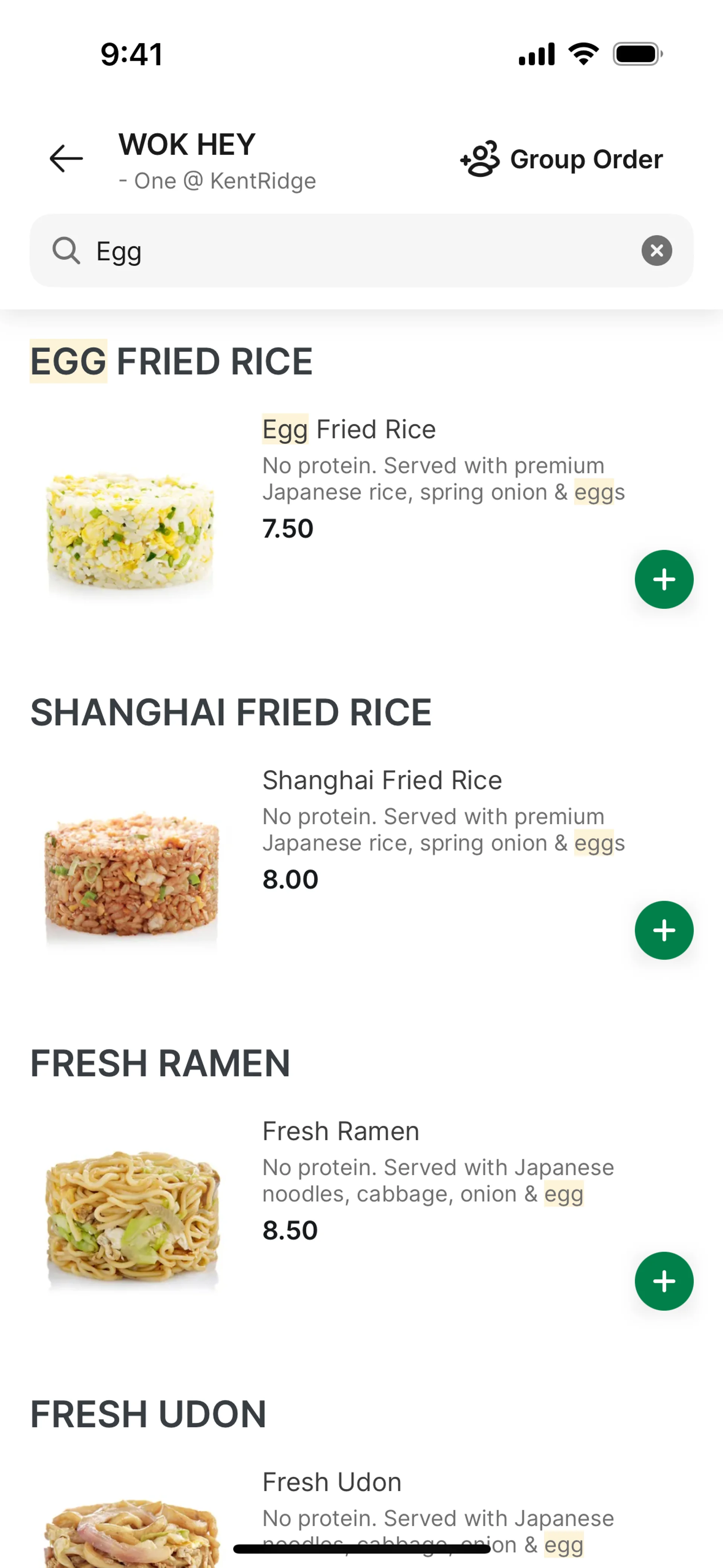Go back using the arrow icon
The height and width of the screenshot is (1568, 723).
pos(66,159)
